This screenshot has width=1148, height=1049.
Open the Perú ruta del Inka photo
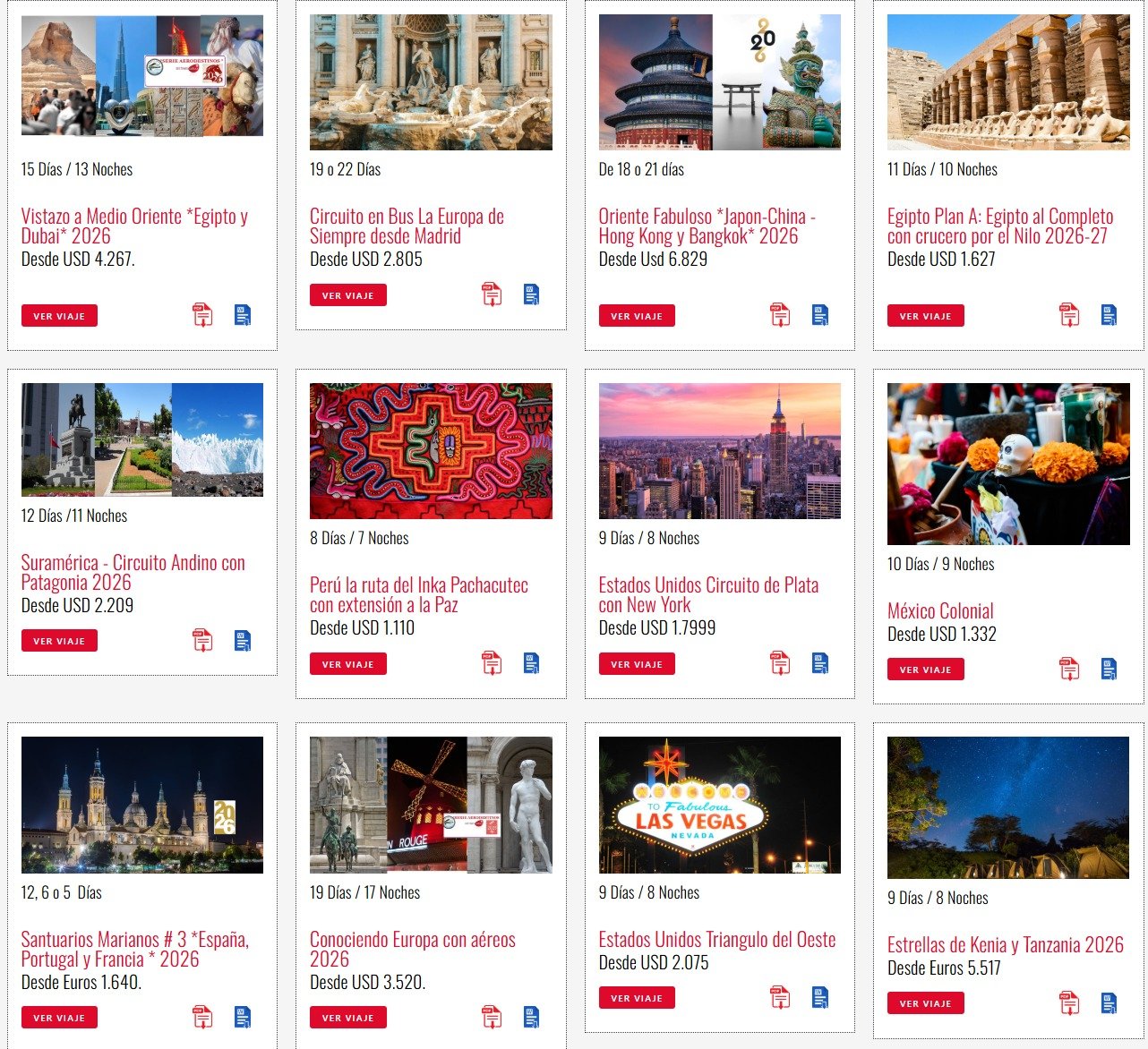pyautogui.click(x=431, y=451)
